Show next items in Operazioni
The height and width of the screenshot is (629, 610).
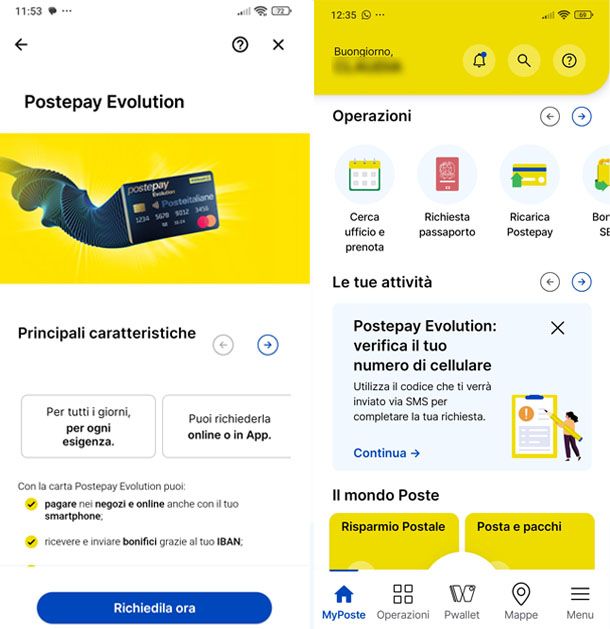tap(581, 117)
